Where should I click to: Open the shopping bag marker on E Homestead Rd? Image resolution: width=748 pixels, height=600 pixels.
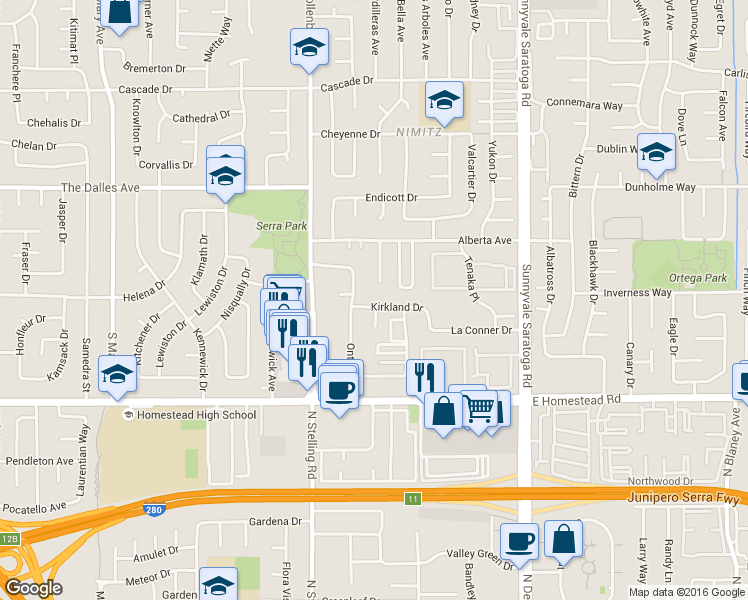443,411
